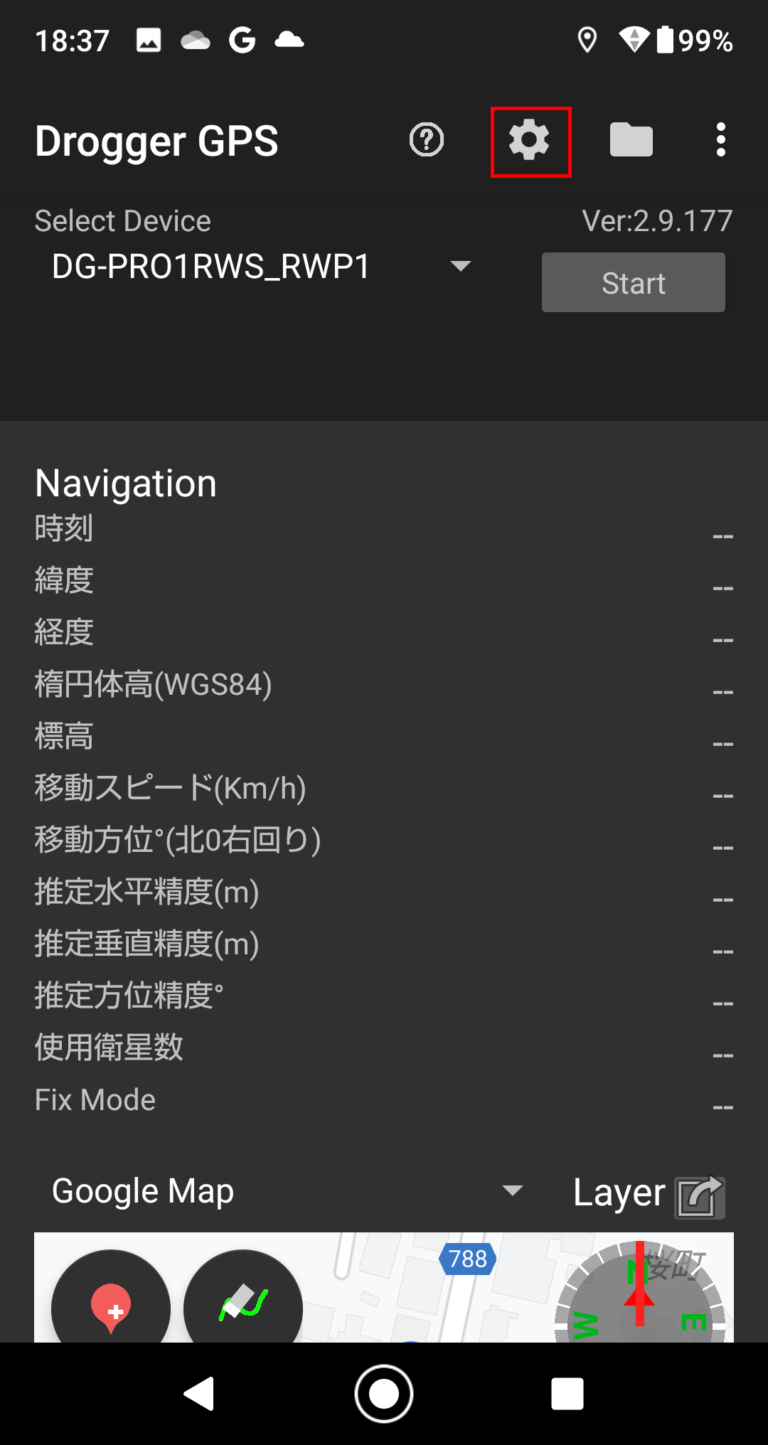Tap the Ver:2.9.177 version label

point(657,220)
